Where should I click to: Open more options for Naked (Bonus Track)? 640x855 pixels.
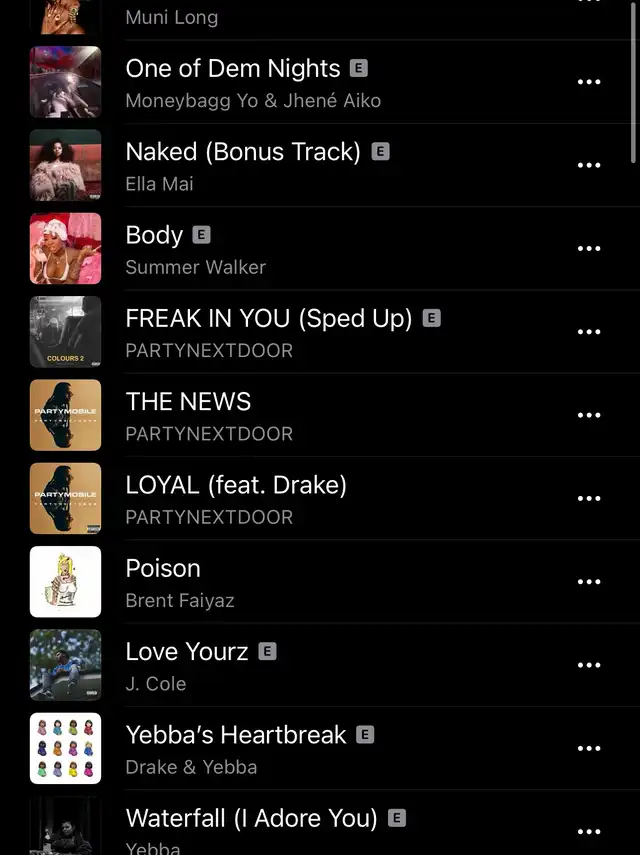coord(589,165)
